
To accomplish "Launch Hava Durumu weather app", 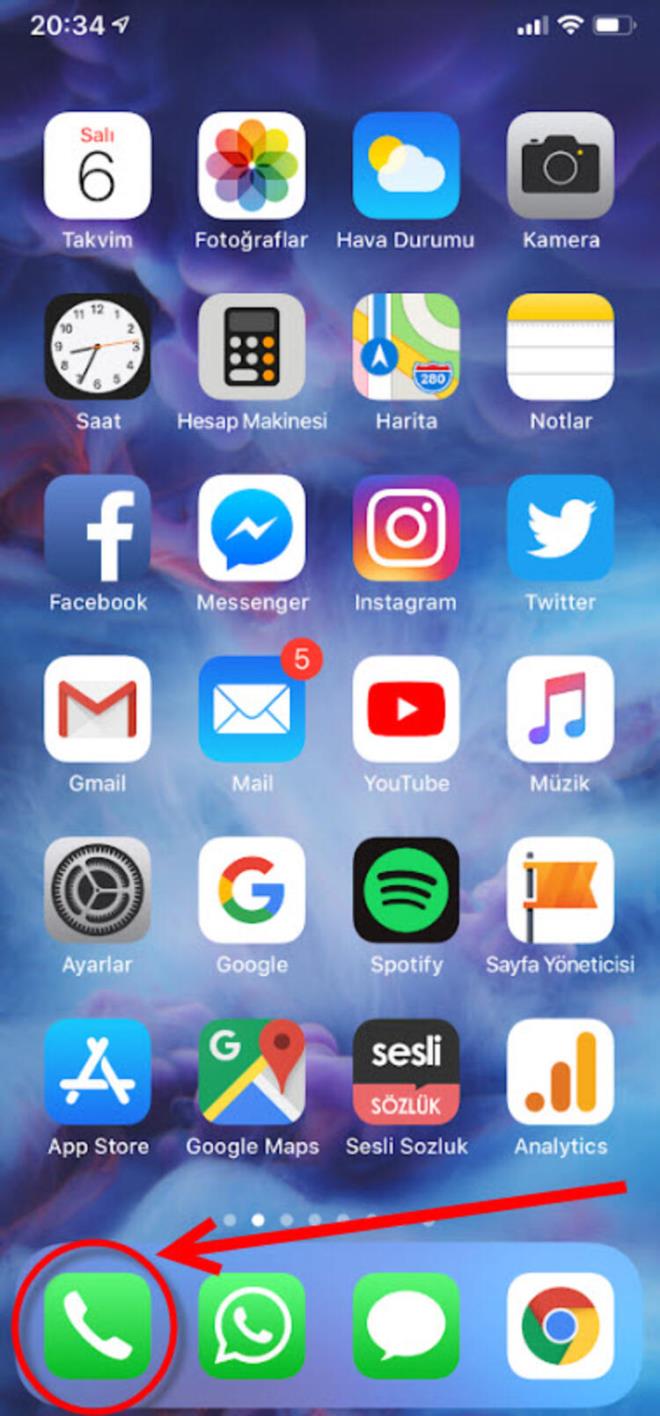I will pyautogui.click(x=406, y=166).
